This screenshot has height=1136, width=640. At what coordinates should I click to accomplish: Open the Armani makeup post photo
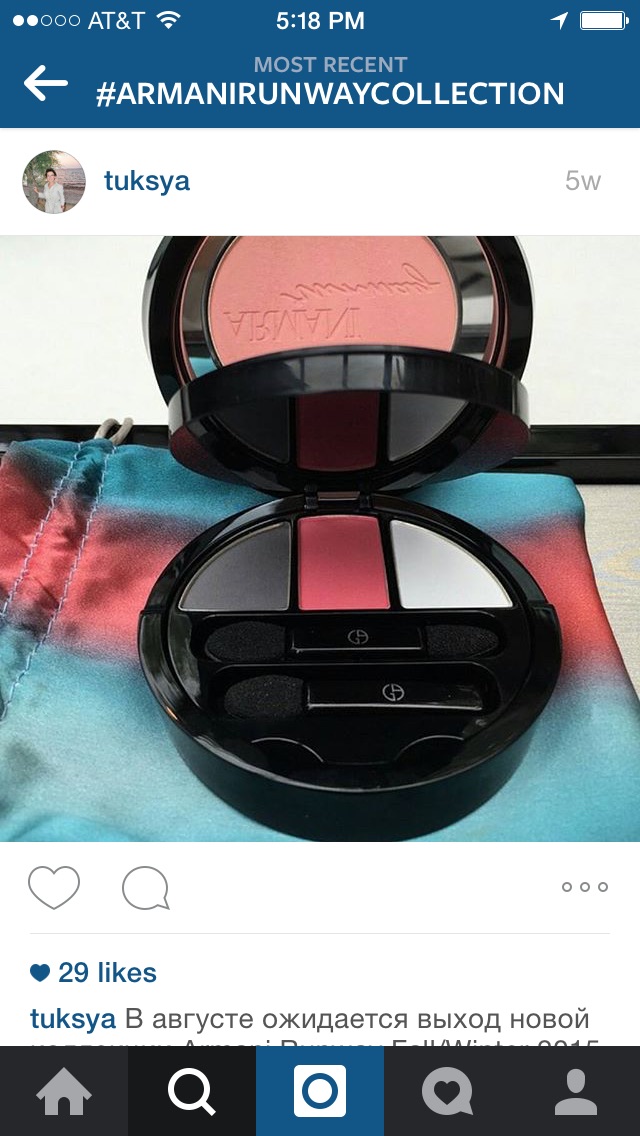[x=320, y=538]
